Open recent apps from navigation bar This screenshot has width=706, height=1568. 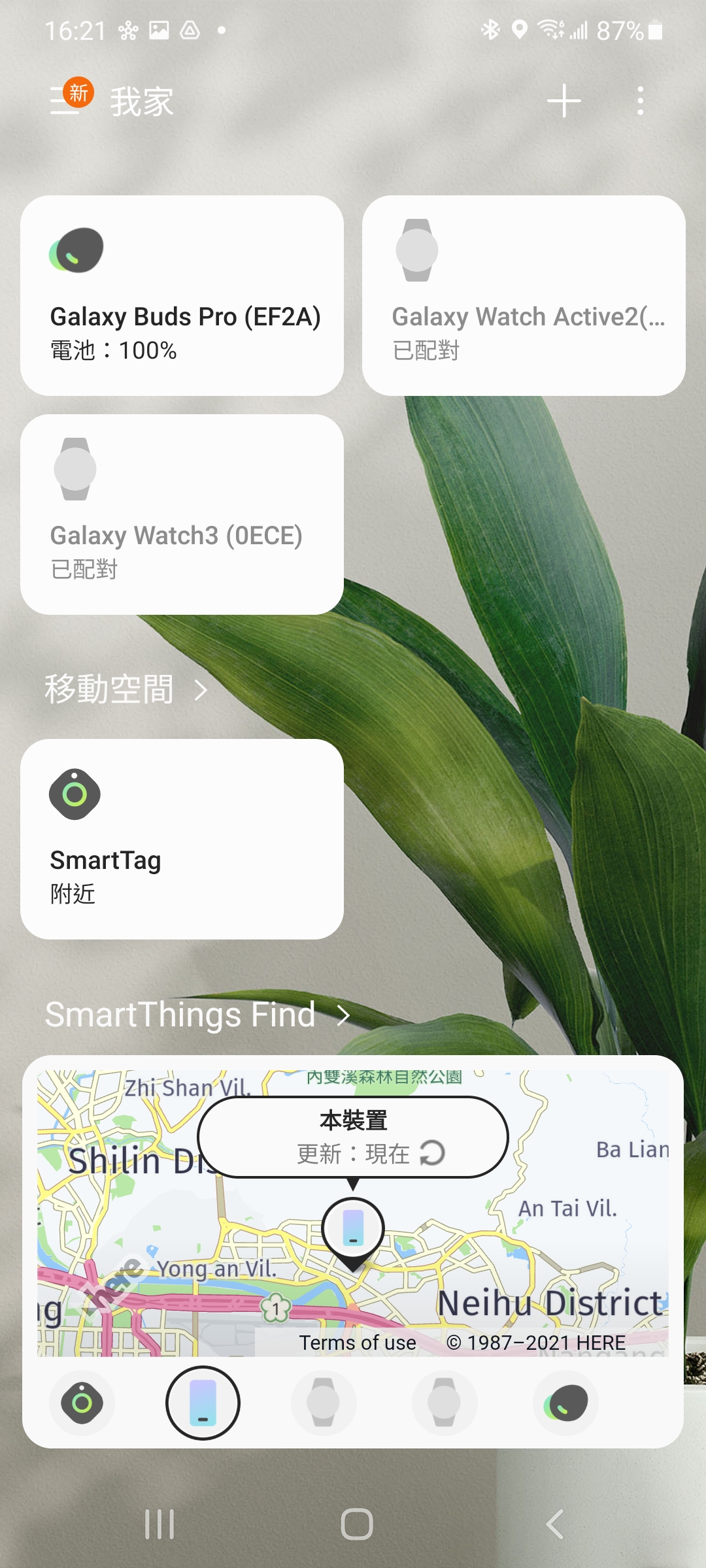(159, 1524)
